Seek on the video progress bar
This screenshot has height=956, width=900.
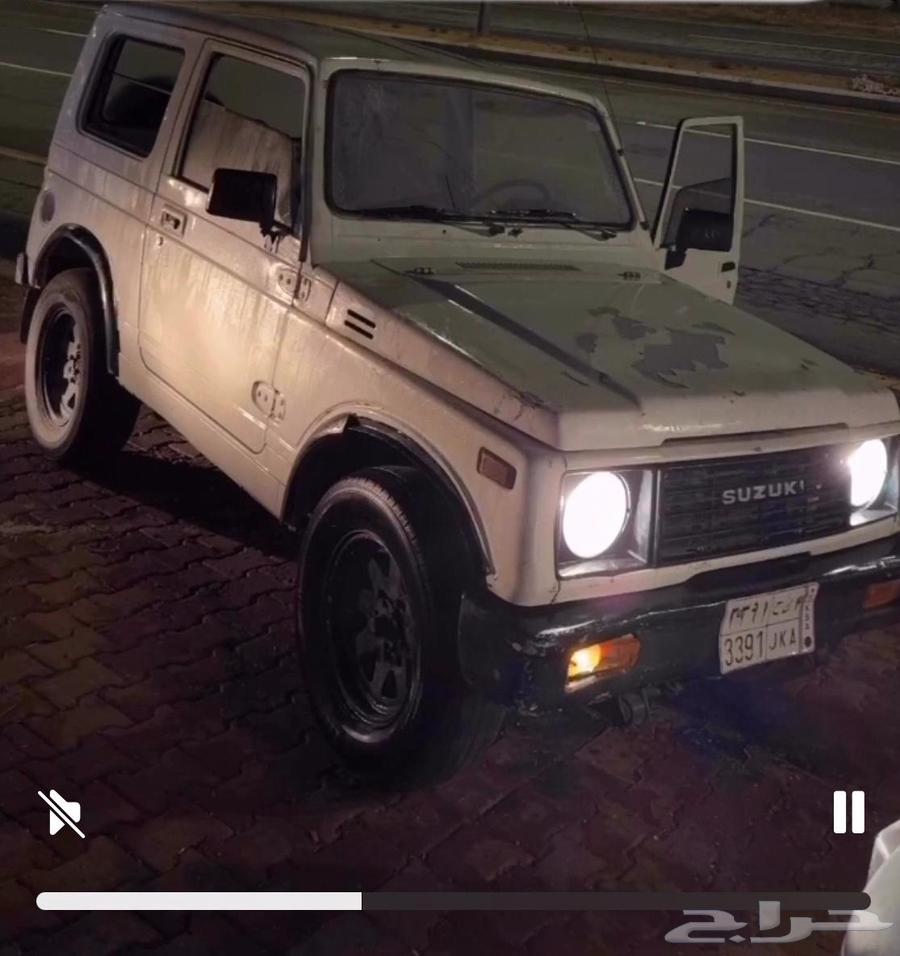[x=452, y=901]
